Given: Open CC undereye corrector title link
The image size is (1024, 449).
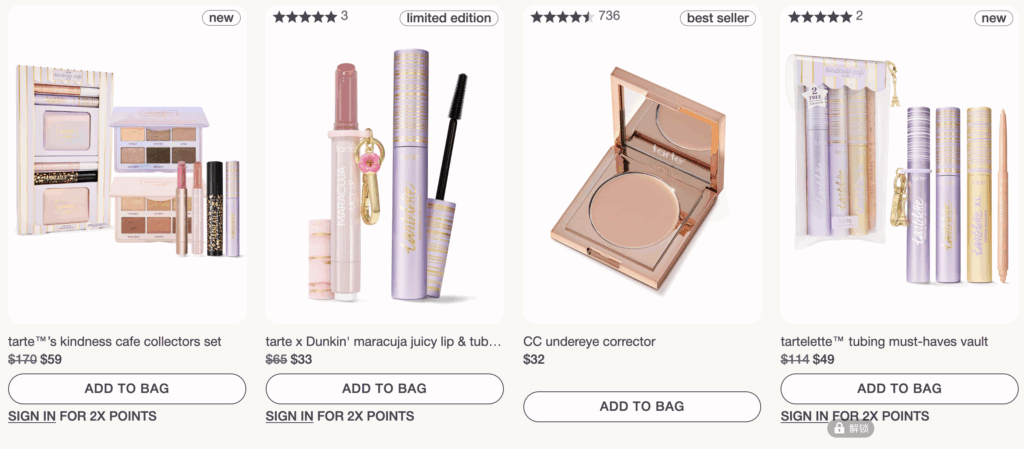Looking at the screenshot, I should (589, 341).
